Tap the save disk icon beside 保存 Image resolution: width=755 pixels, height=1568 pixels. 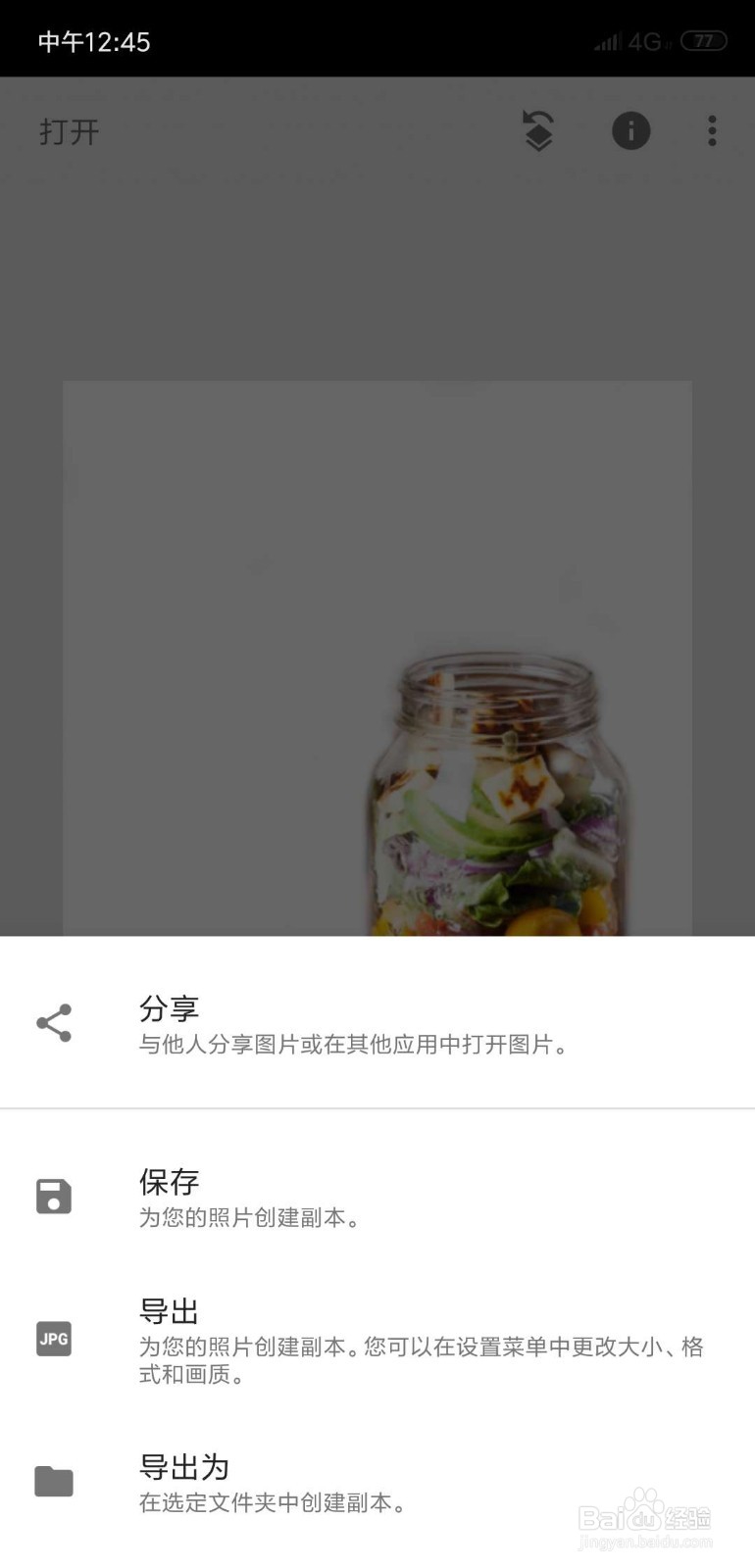point(54,1196)
